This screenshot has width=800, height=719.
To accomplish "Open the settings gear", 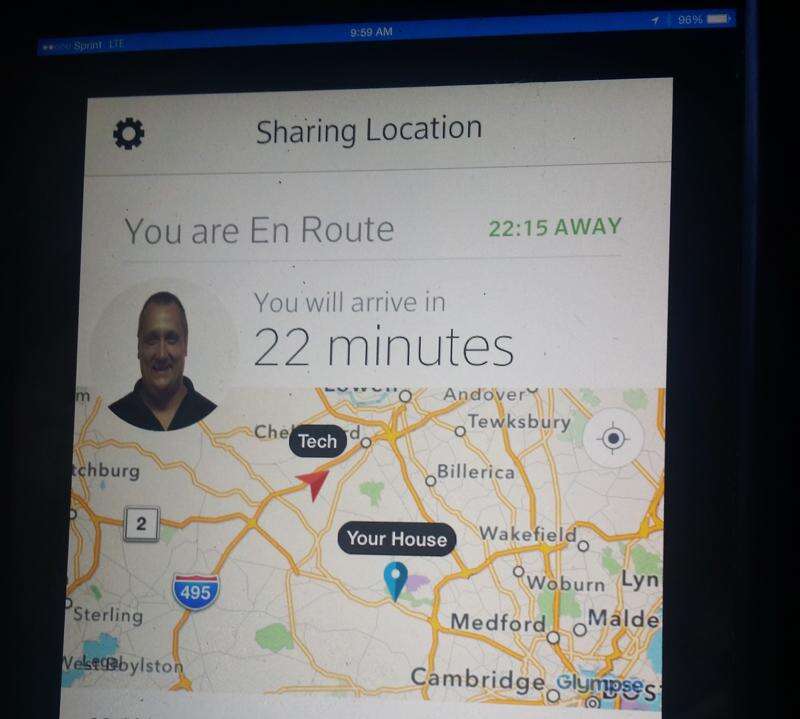I will [x=128, y=133].
